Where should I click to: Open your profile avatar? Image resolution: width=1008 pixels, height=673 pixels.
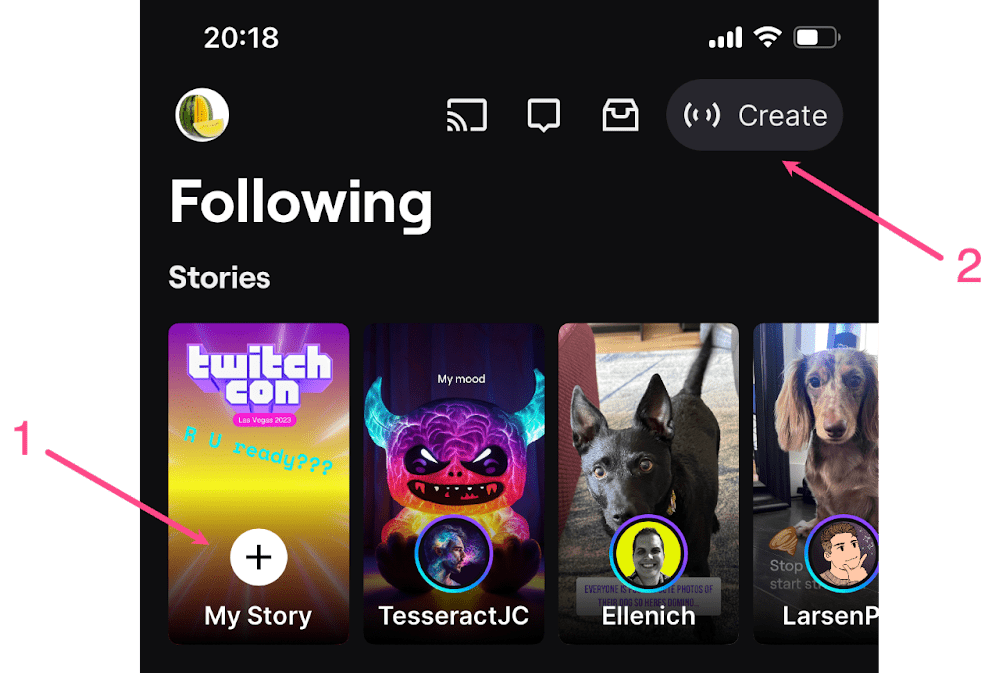tap(202, 115)
